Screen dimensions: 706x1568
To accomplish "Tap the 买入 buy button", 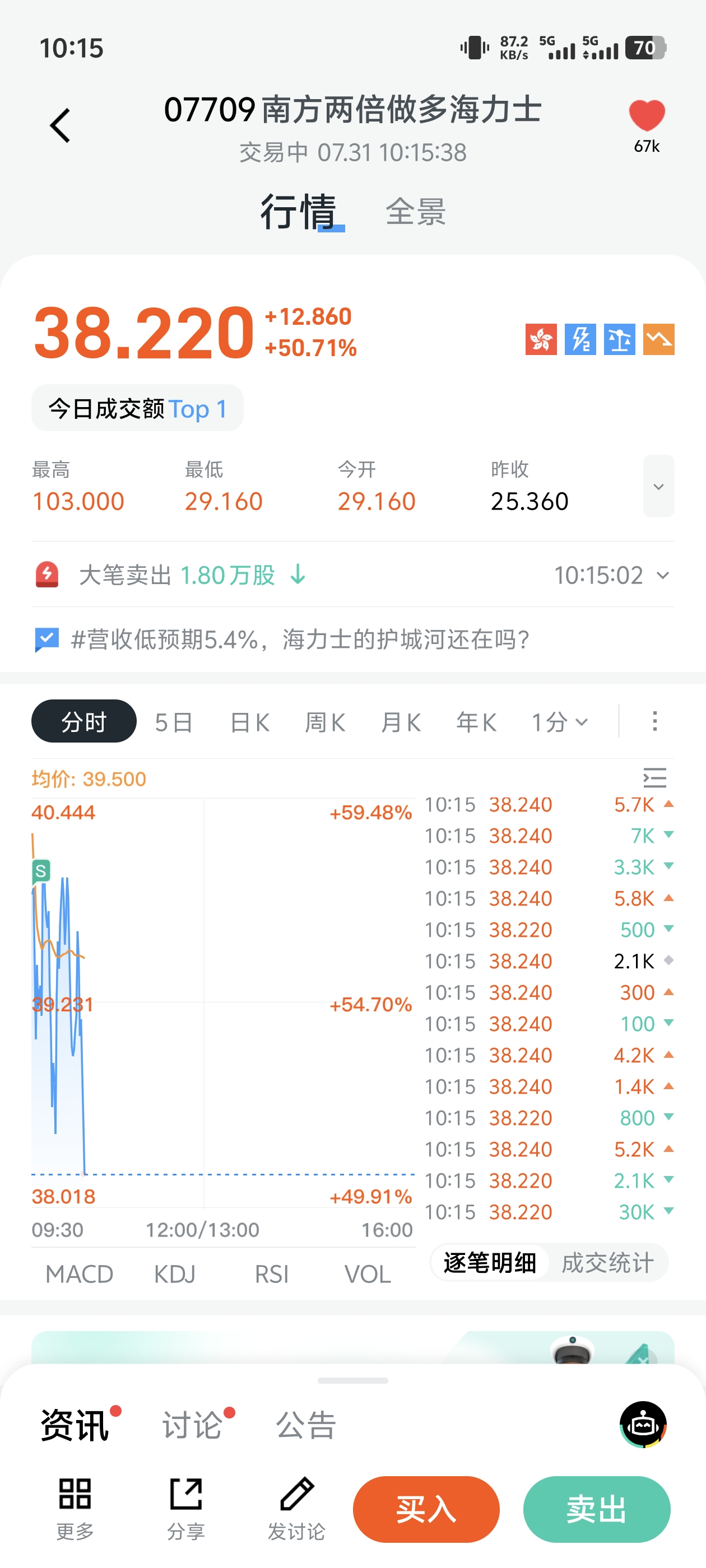I will [426, 1509].
